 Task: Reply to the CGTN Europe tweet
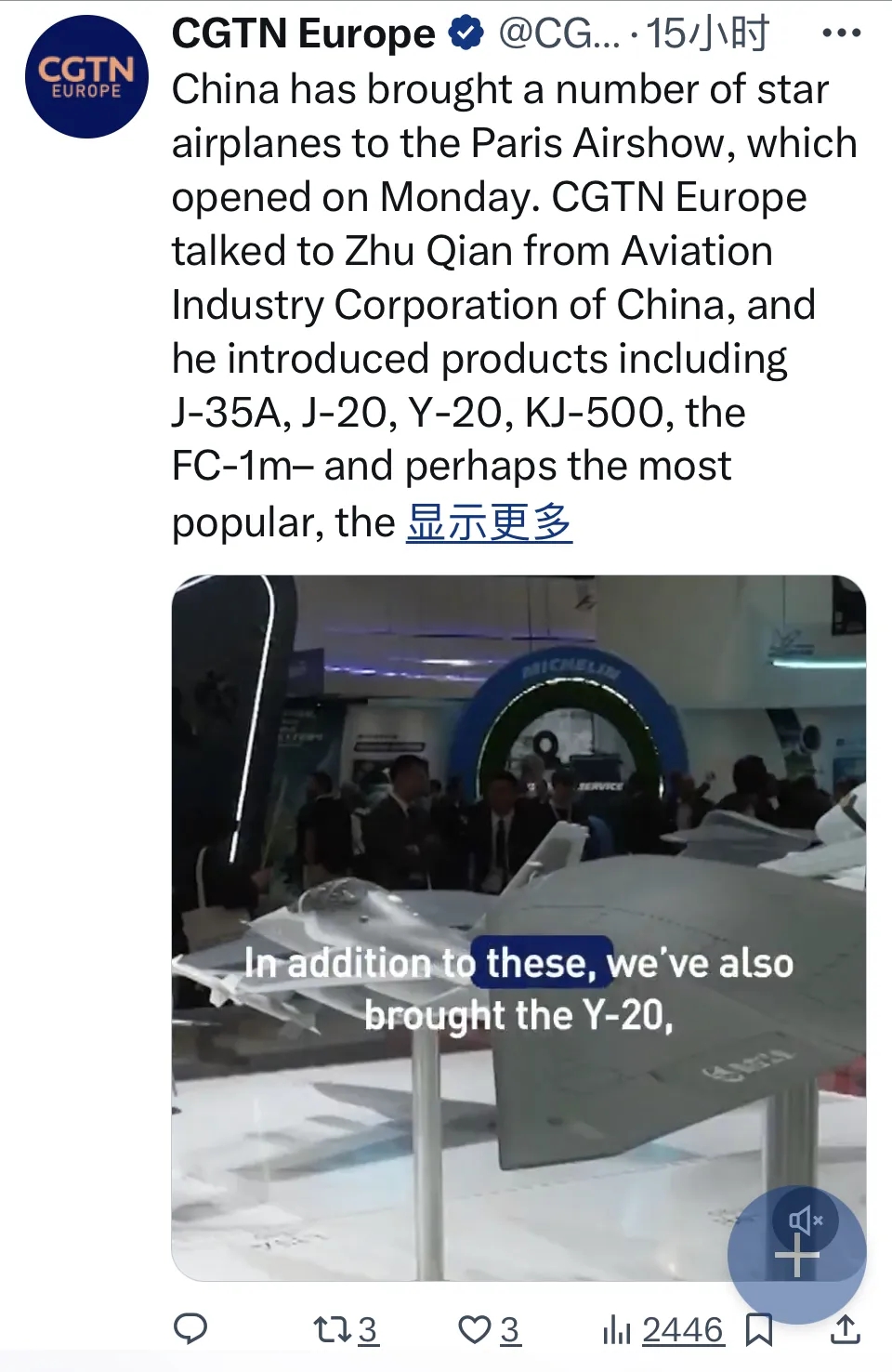191,1330
